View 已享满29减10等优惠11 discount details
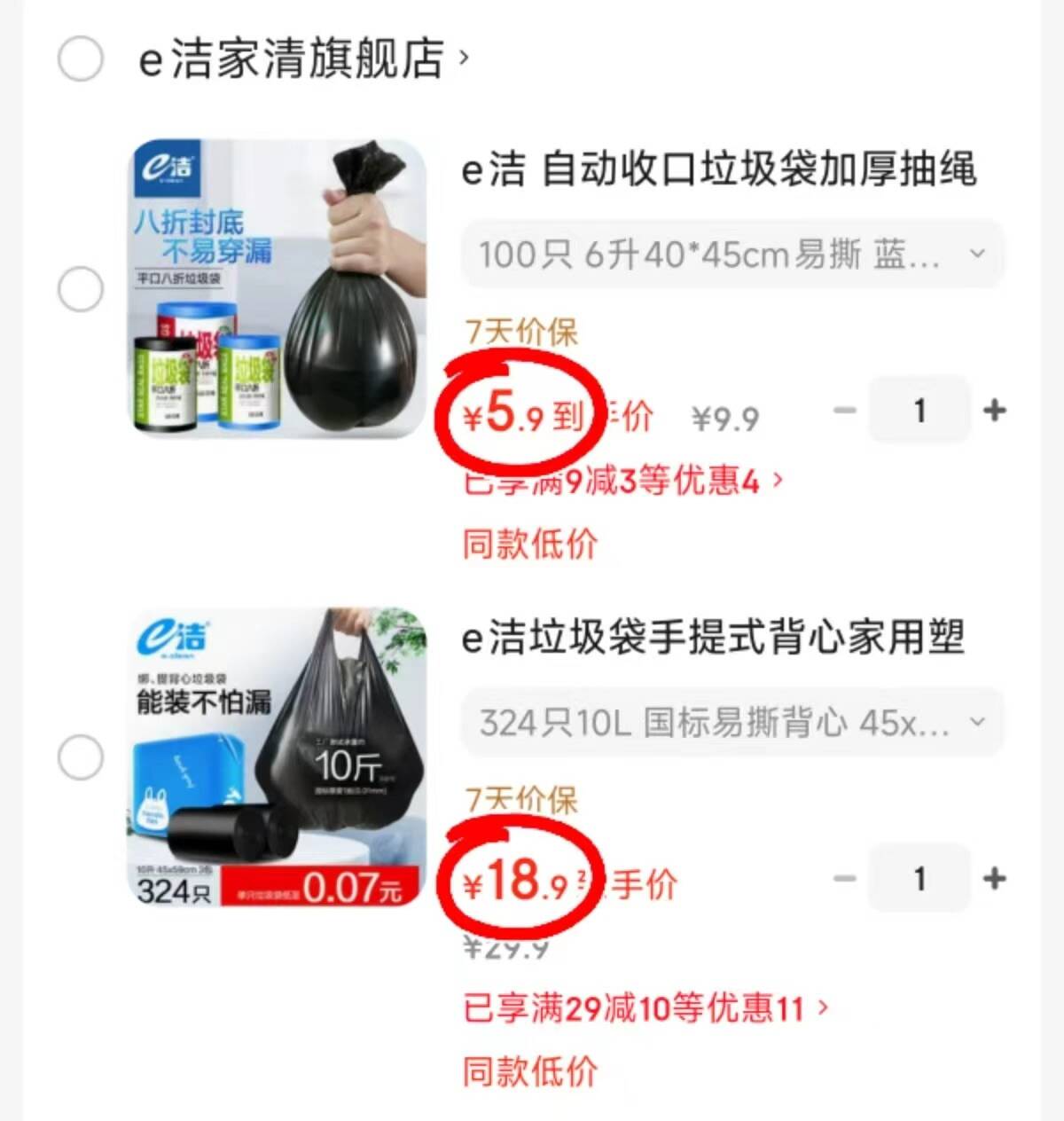Screen dimensions: 1064x1121 645,1008
